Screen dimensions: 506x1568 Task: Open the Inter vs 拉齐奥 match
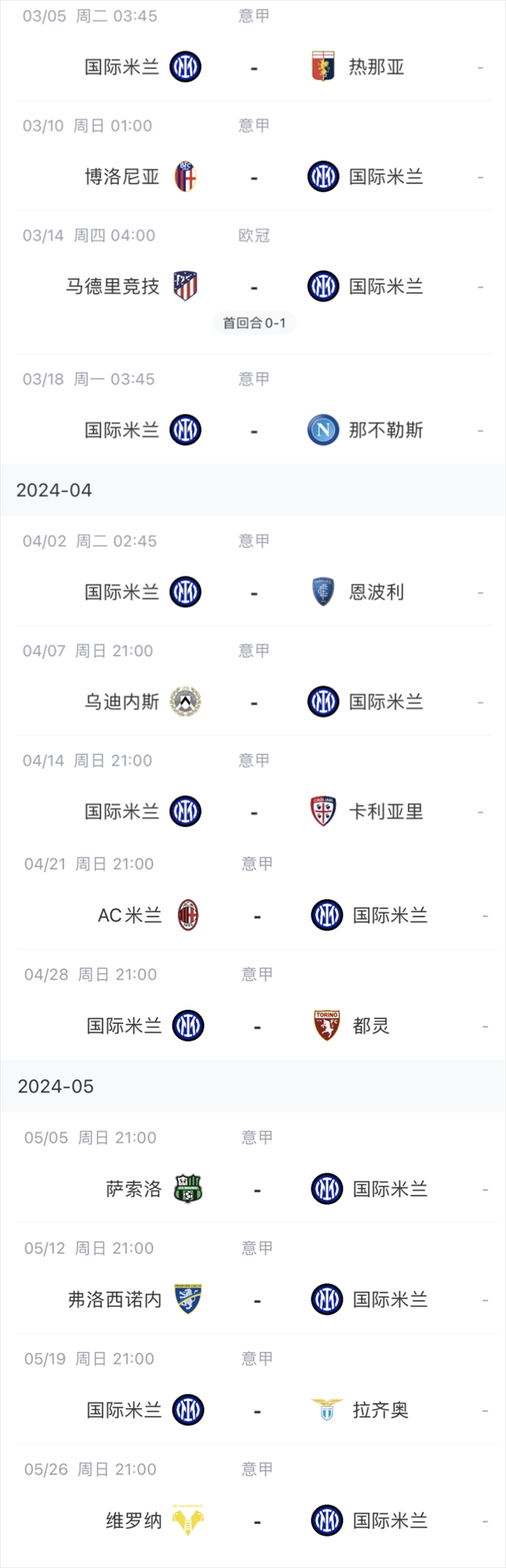256,1410
